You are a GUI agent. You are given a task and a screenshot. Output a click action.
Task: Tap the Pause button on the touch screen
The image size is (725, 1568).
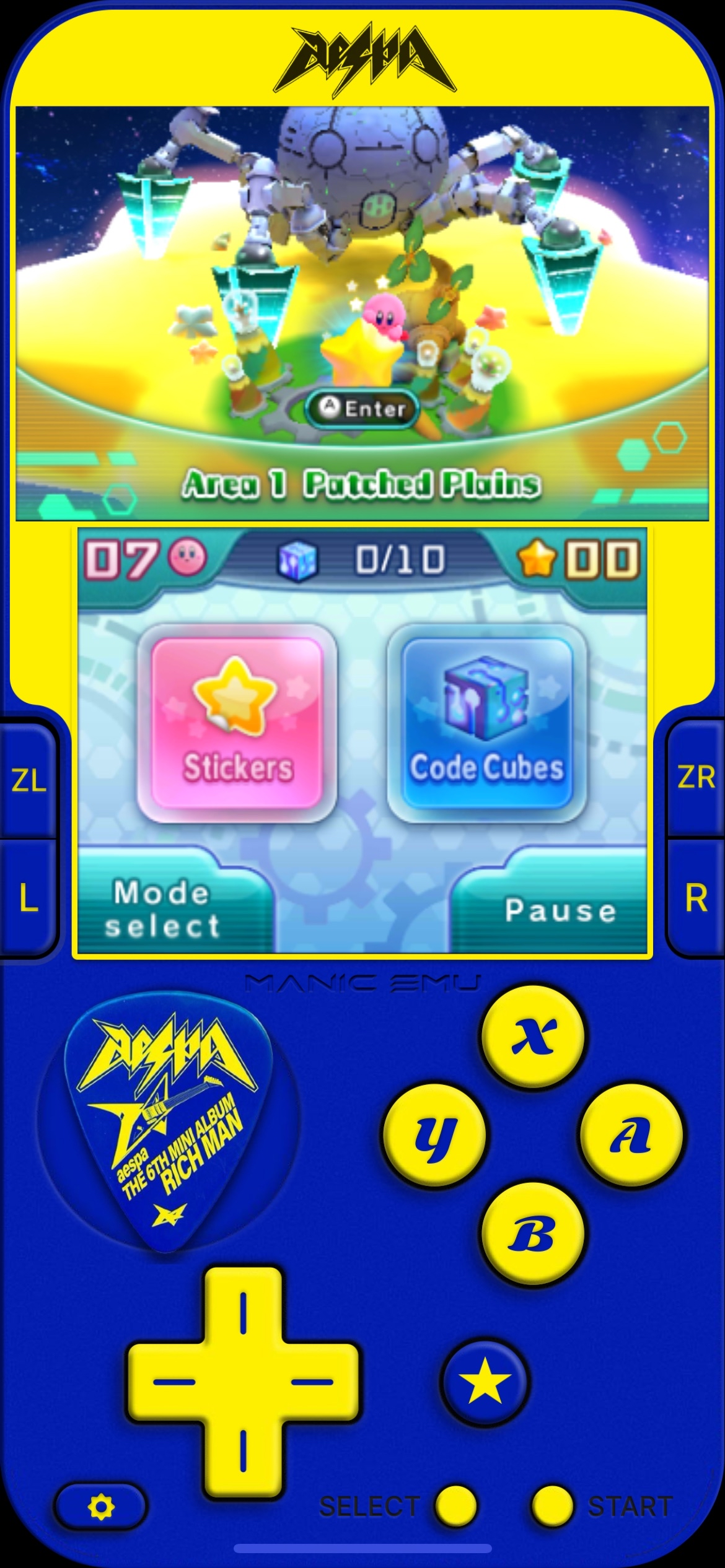(560, 909)
